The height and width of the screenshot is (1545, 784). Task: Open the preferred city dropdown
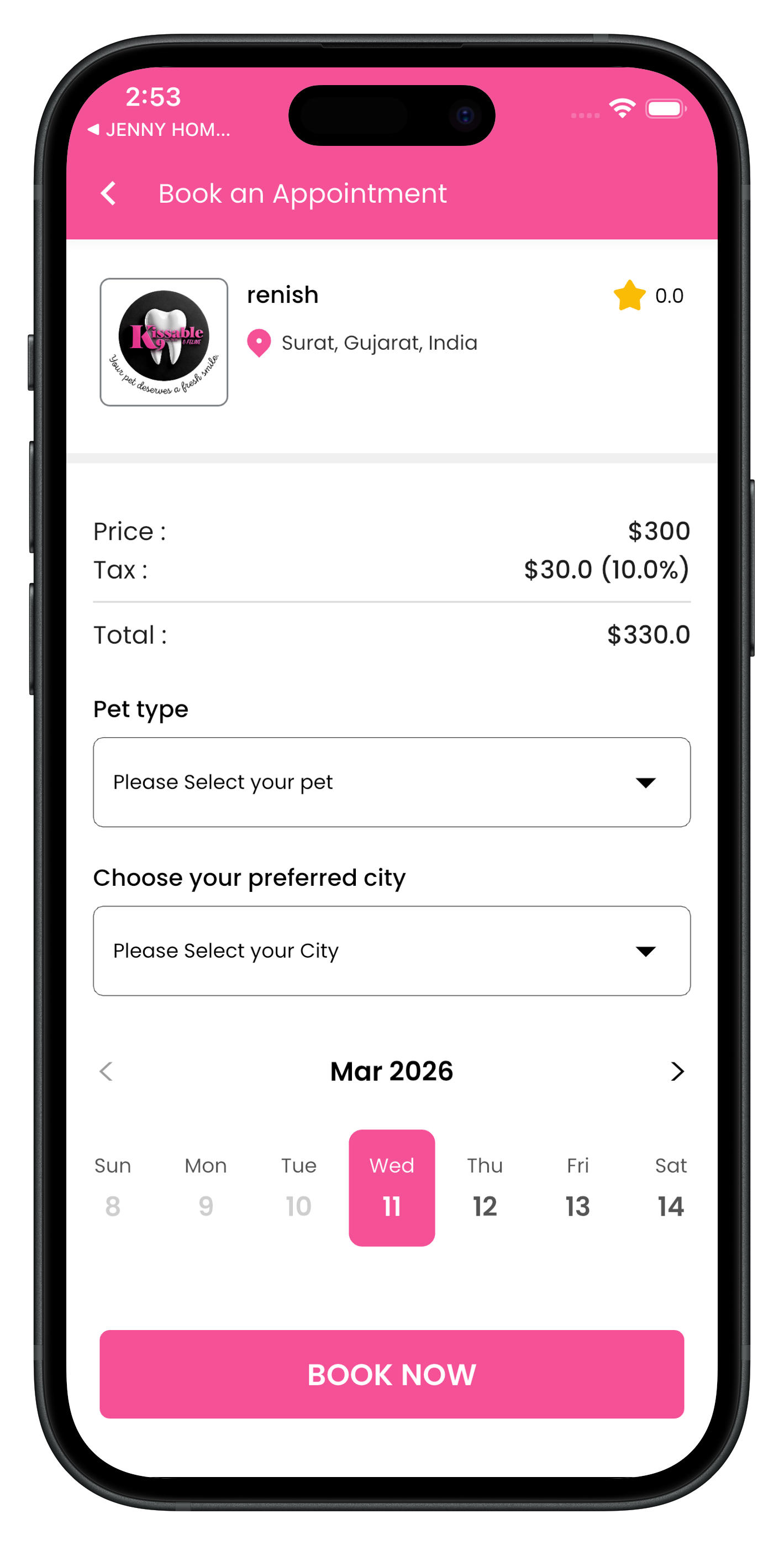pos(391,950)
